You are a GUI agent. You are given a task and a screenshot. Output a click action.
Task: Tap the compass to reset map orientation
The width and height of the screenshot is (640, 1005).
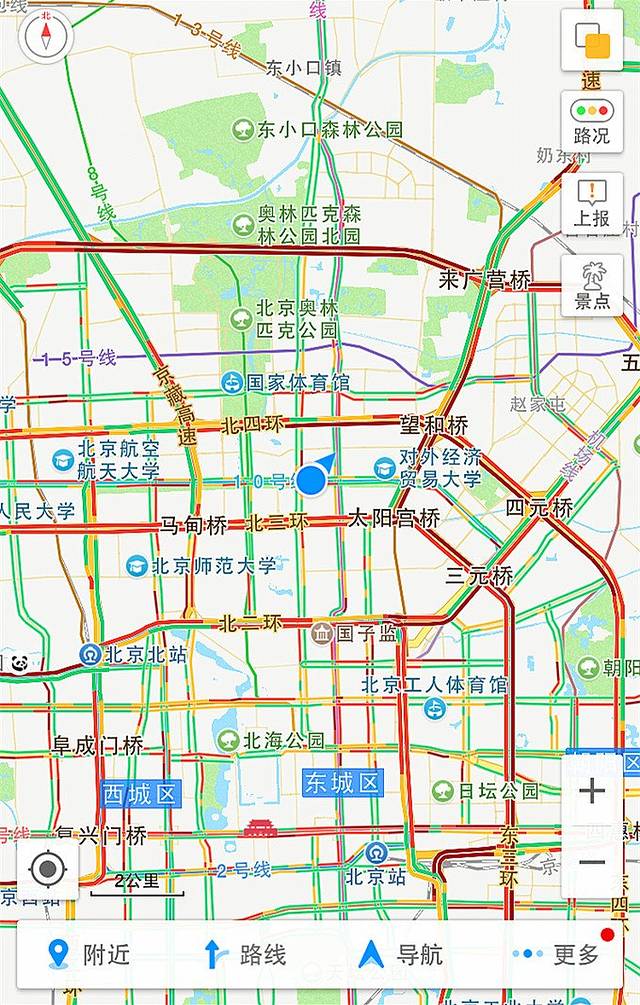(x=45, y=38)
